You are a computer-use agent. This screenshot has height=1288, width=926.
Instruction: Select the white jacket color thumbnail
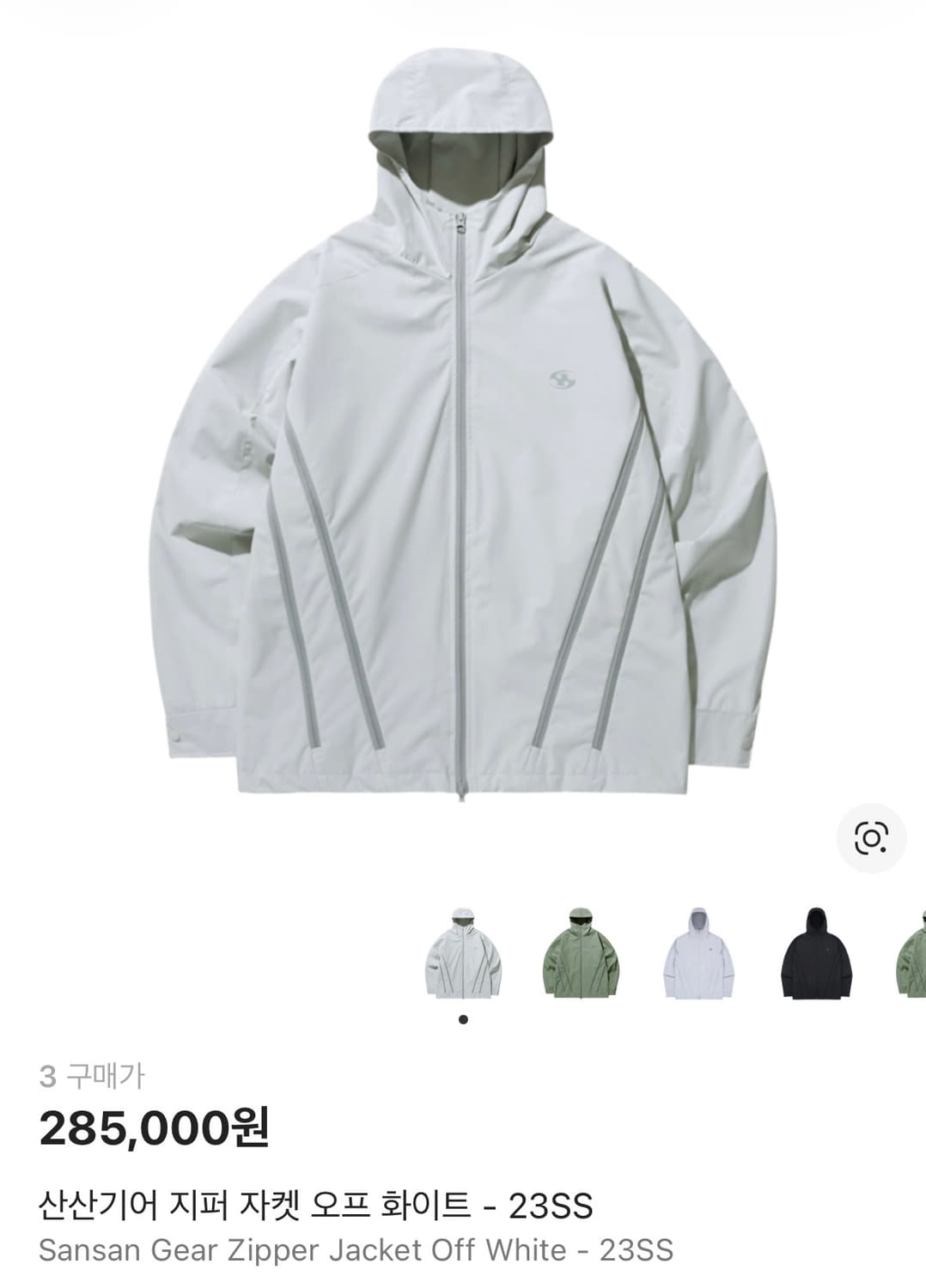point(698,953)
